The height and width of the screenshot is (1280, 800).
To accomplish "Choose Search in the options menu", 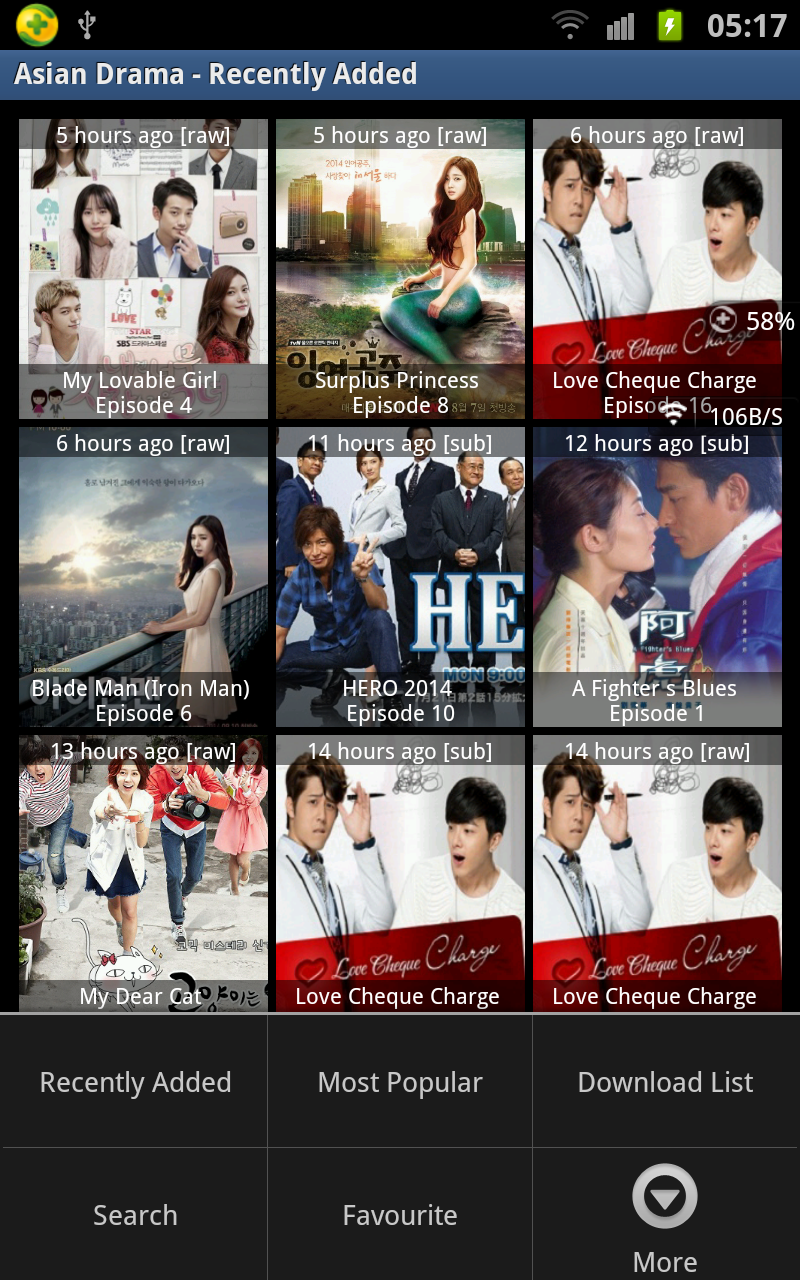I will [135, 1215].
